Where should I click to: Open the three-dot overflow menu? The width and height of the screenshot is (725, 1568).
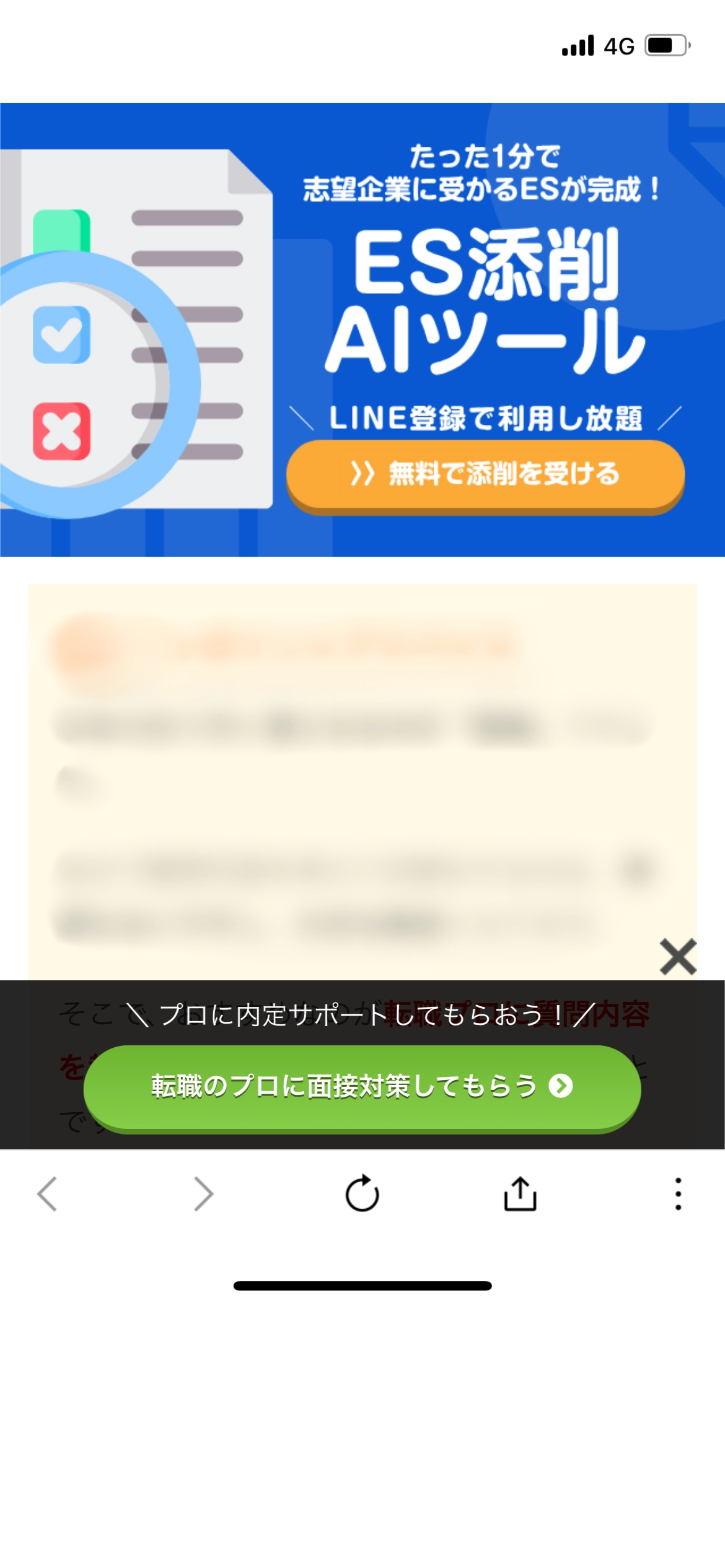click(679, 1193)
